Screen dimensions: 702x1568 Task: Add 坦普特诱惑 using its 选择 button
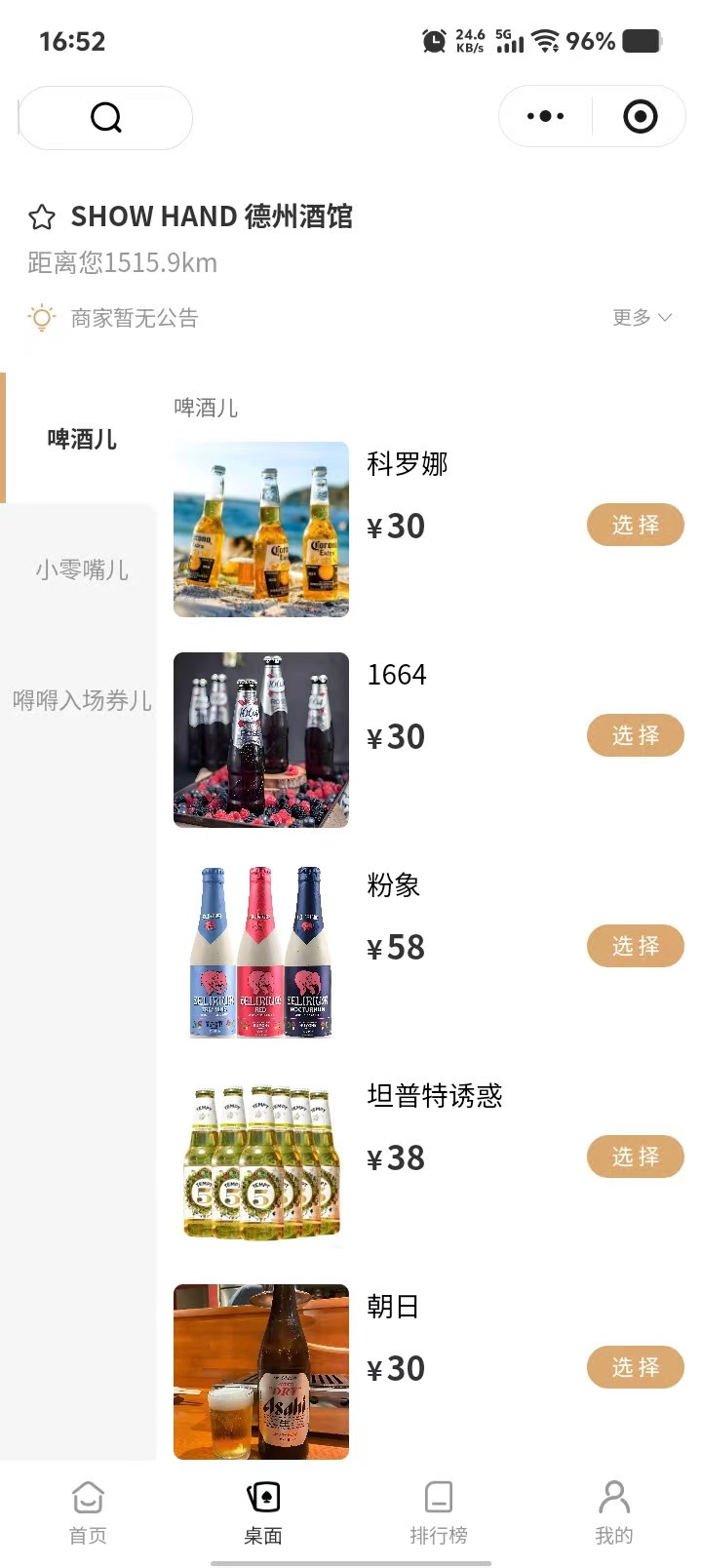(635, 1157)
